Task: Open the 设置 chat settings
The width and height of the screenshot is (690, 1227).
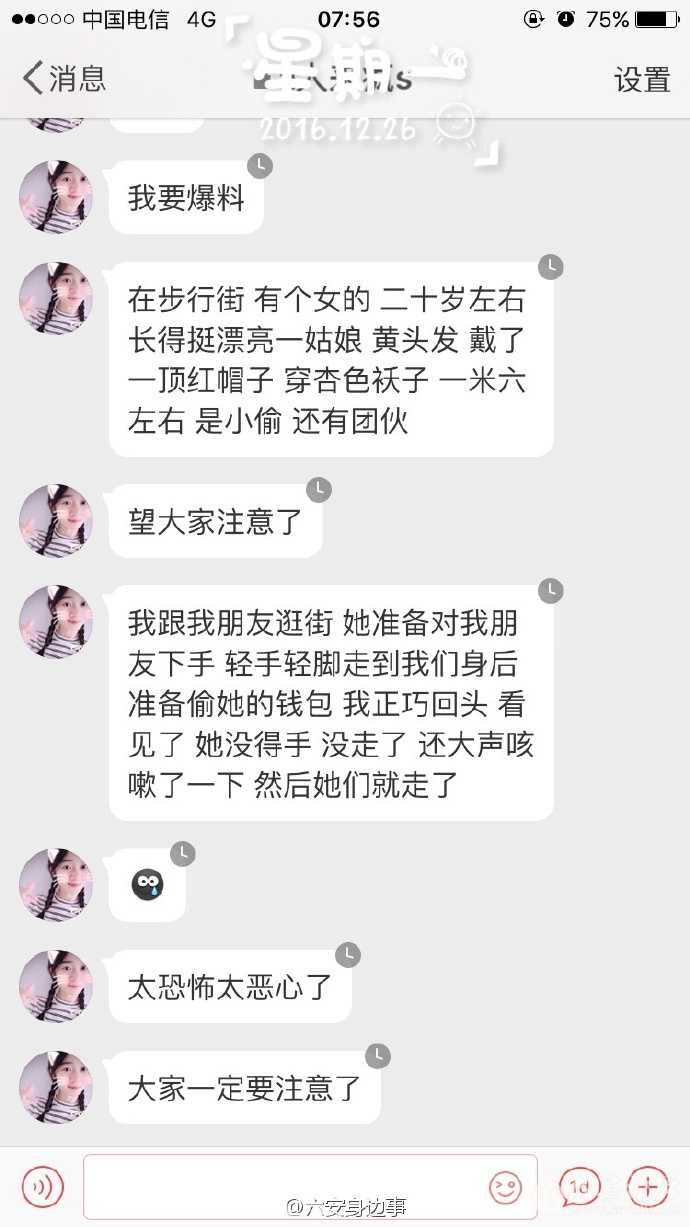Action: pos(641,79)
